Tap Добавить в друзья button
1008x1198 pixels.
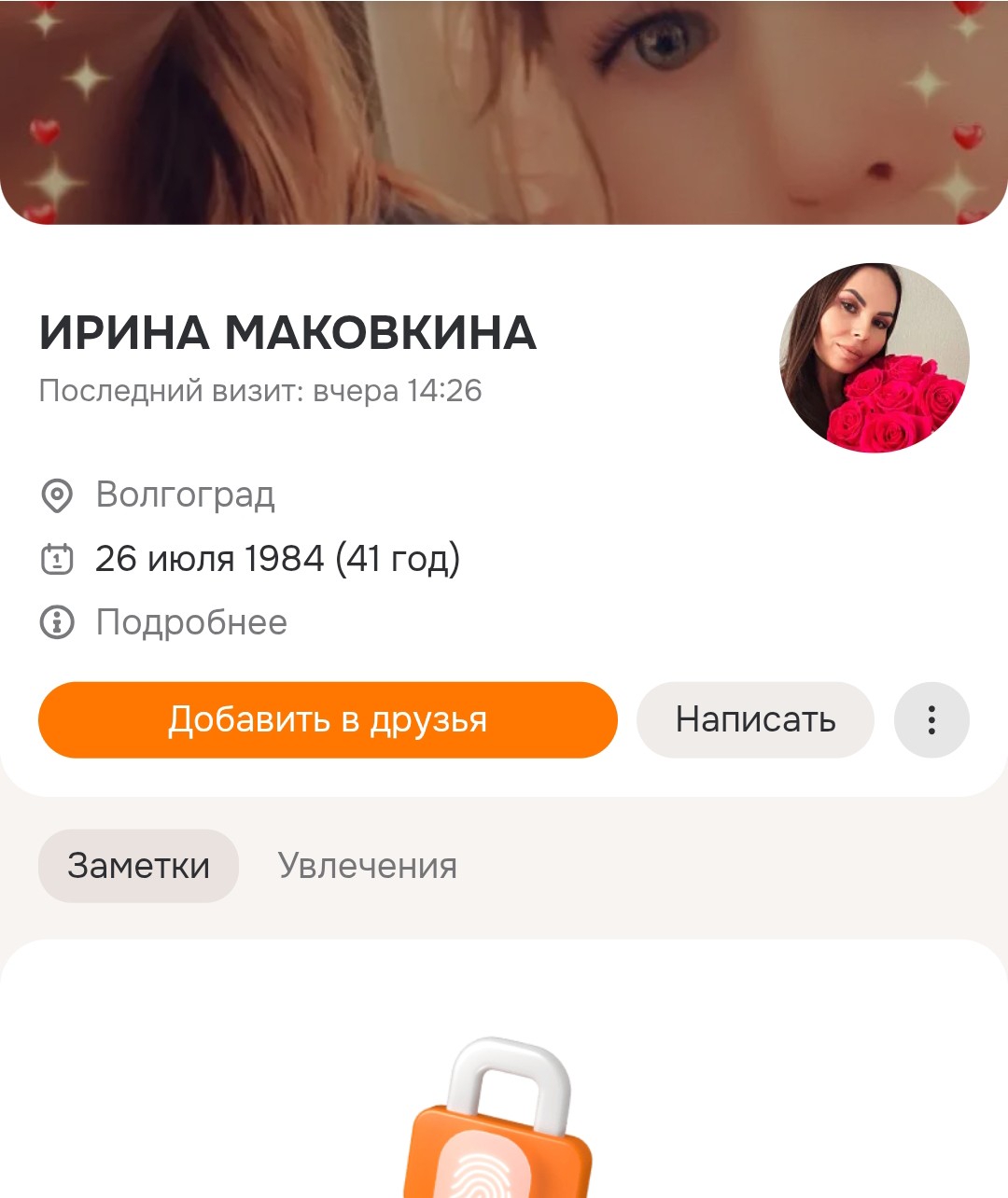coord(328,719)
